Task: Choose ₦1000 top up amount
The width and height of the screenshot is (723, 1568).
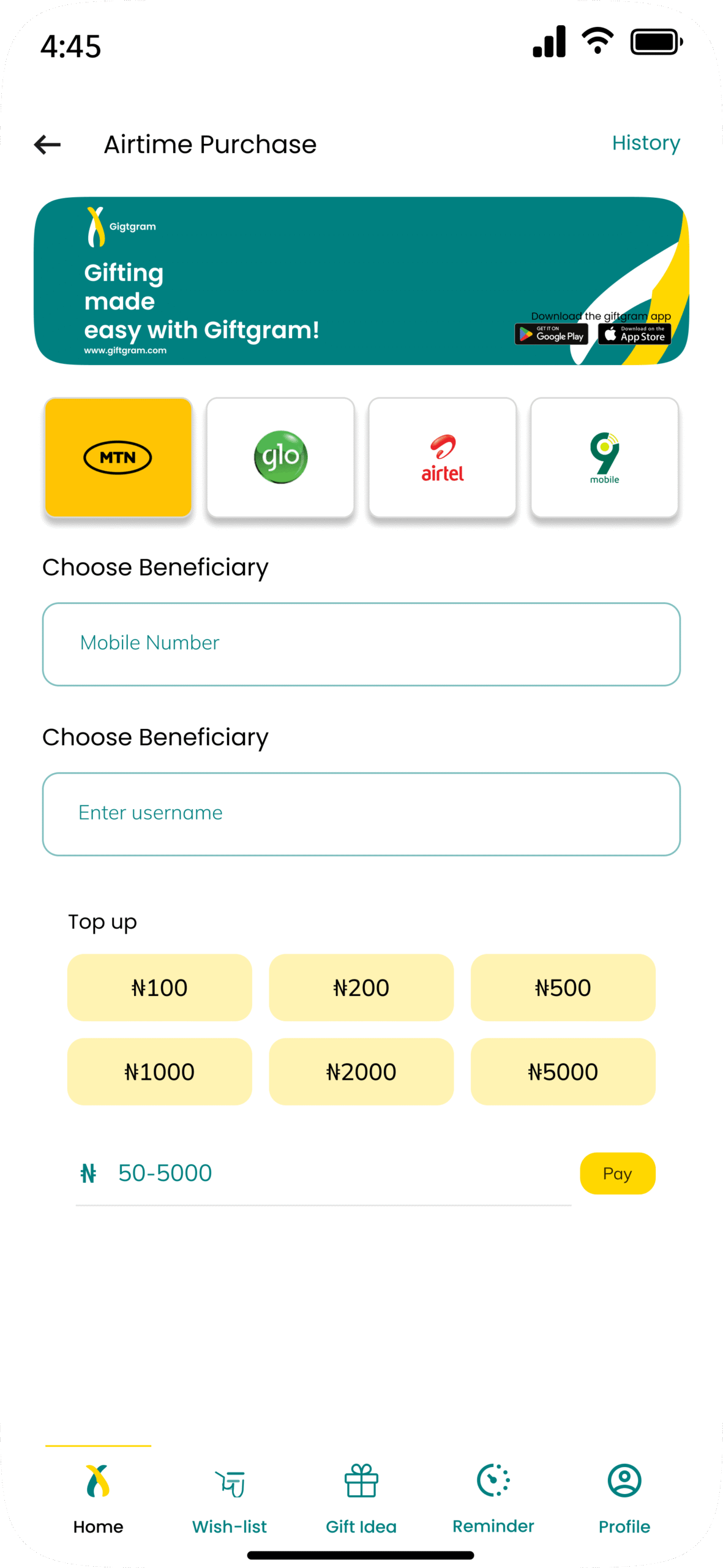Action: point(160,1071)
